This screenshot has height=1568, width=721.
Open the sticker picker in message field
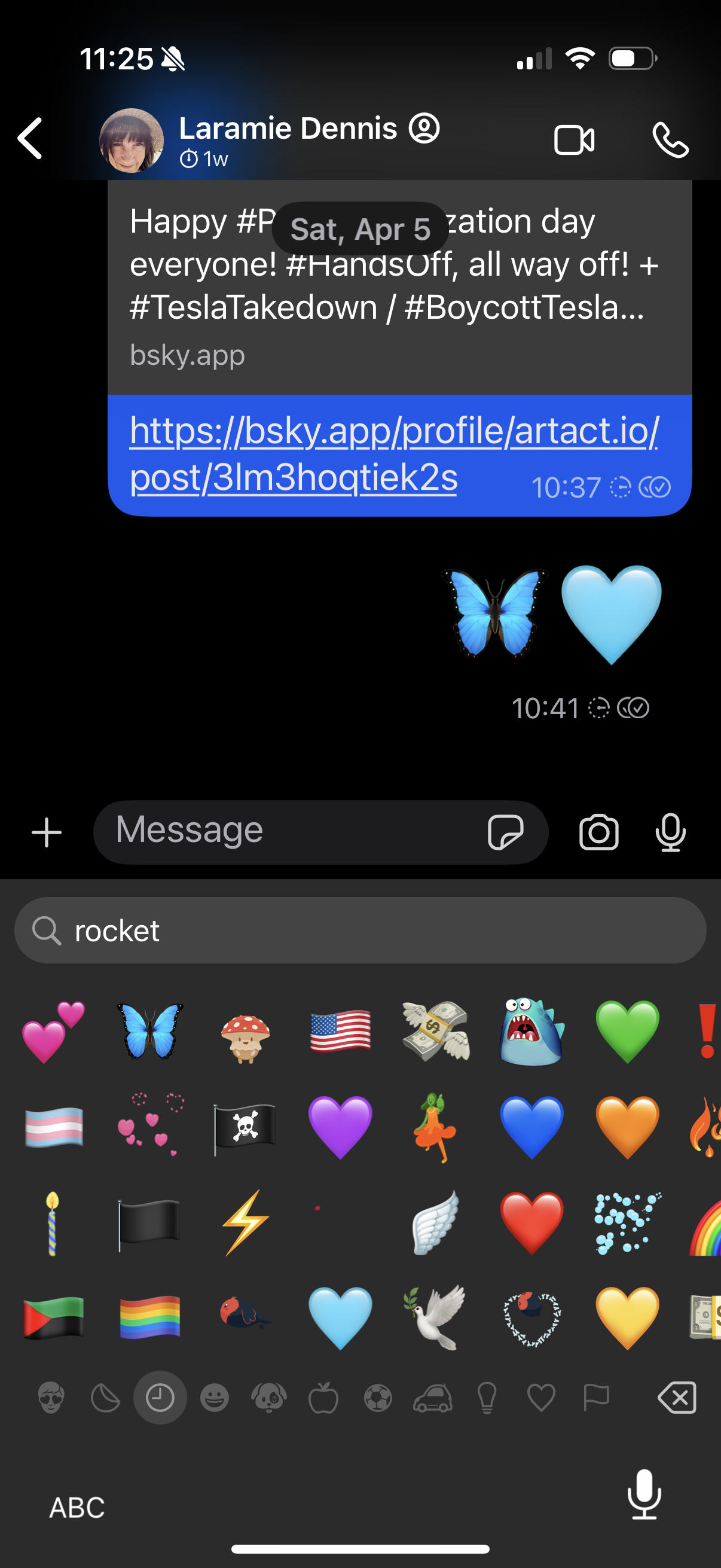[x=506, y=832]
